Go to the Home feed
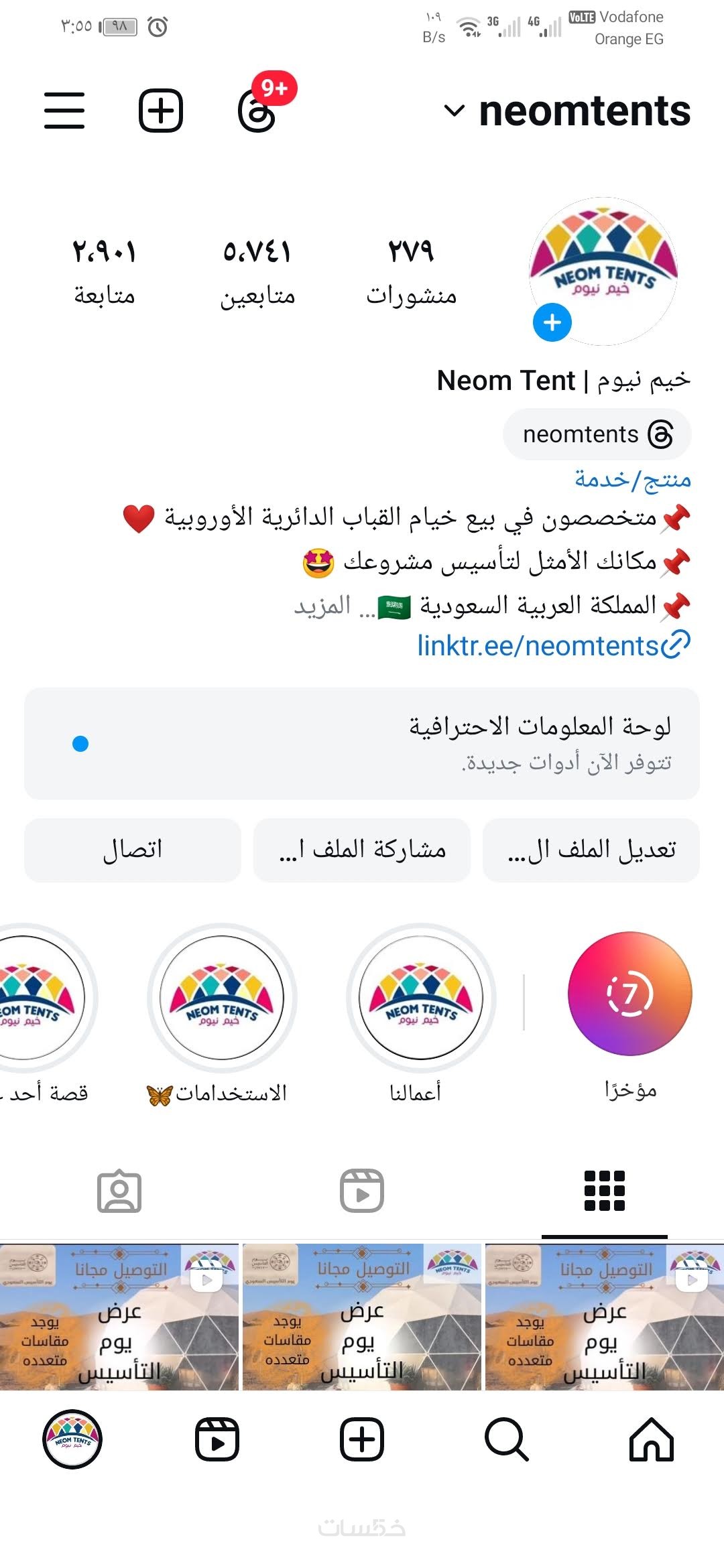Viewport: 724px width, 1568px height. pyautogui.click(x=651, y=1439)
